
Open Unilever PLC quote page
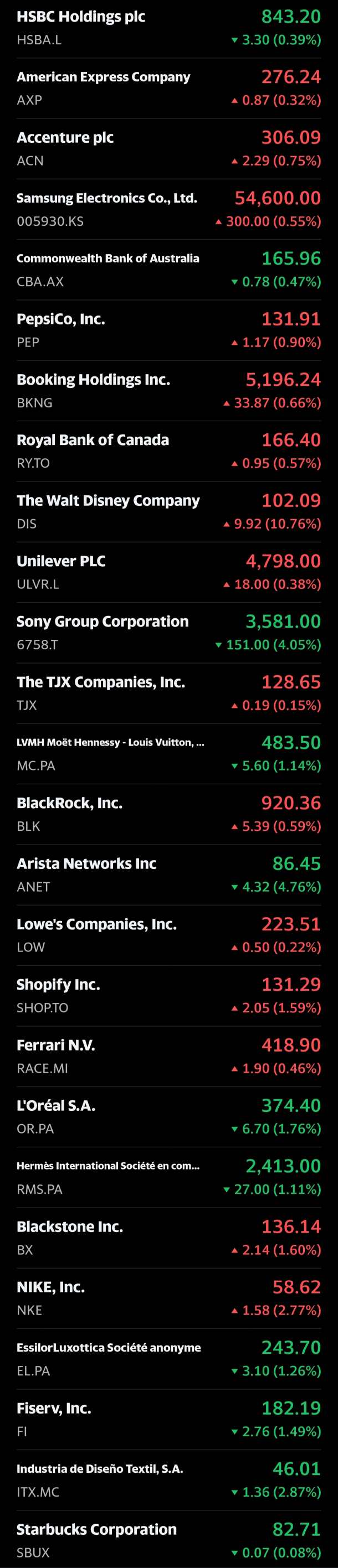pos(168,572)
